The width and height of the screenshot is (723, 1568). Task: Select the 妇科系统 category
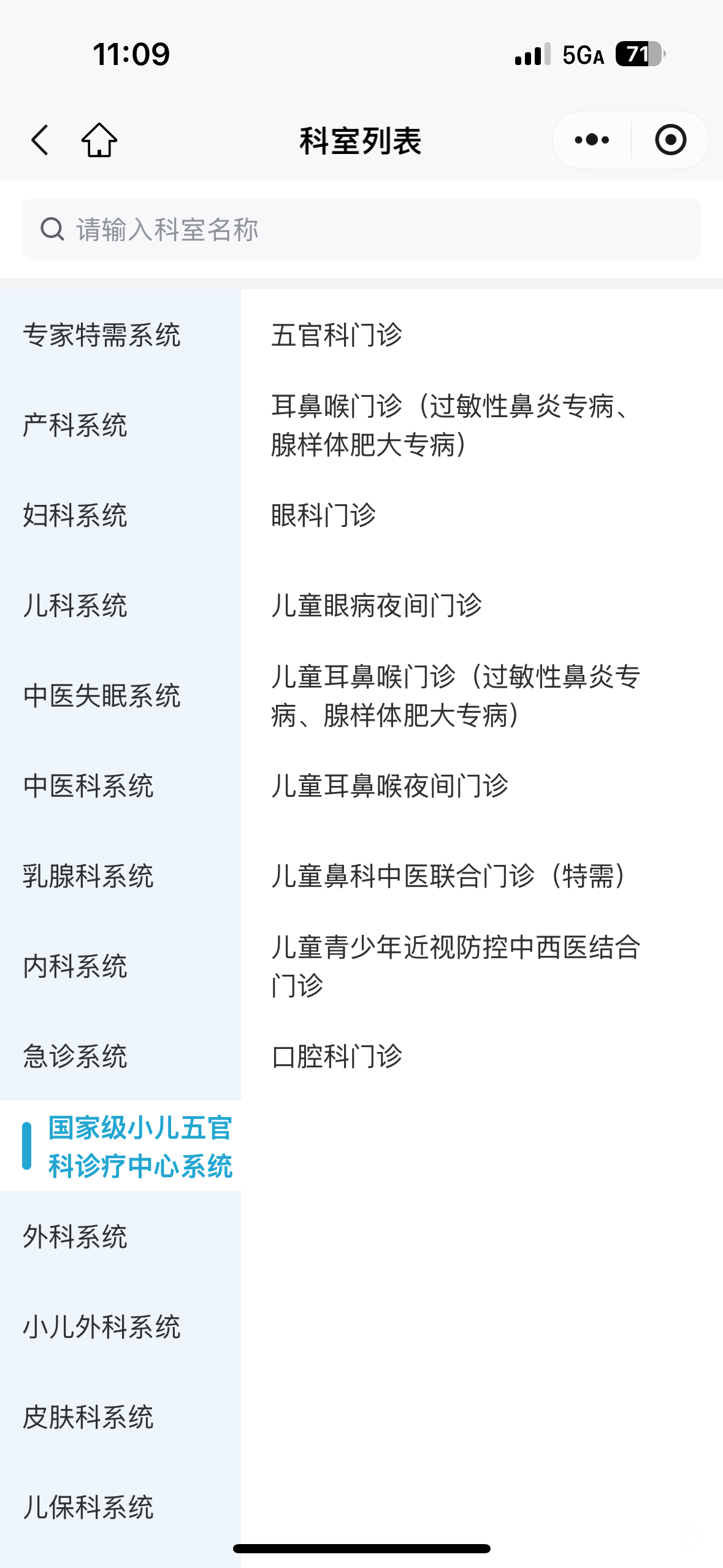[x=75, y=515]
